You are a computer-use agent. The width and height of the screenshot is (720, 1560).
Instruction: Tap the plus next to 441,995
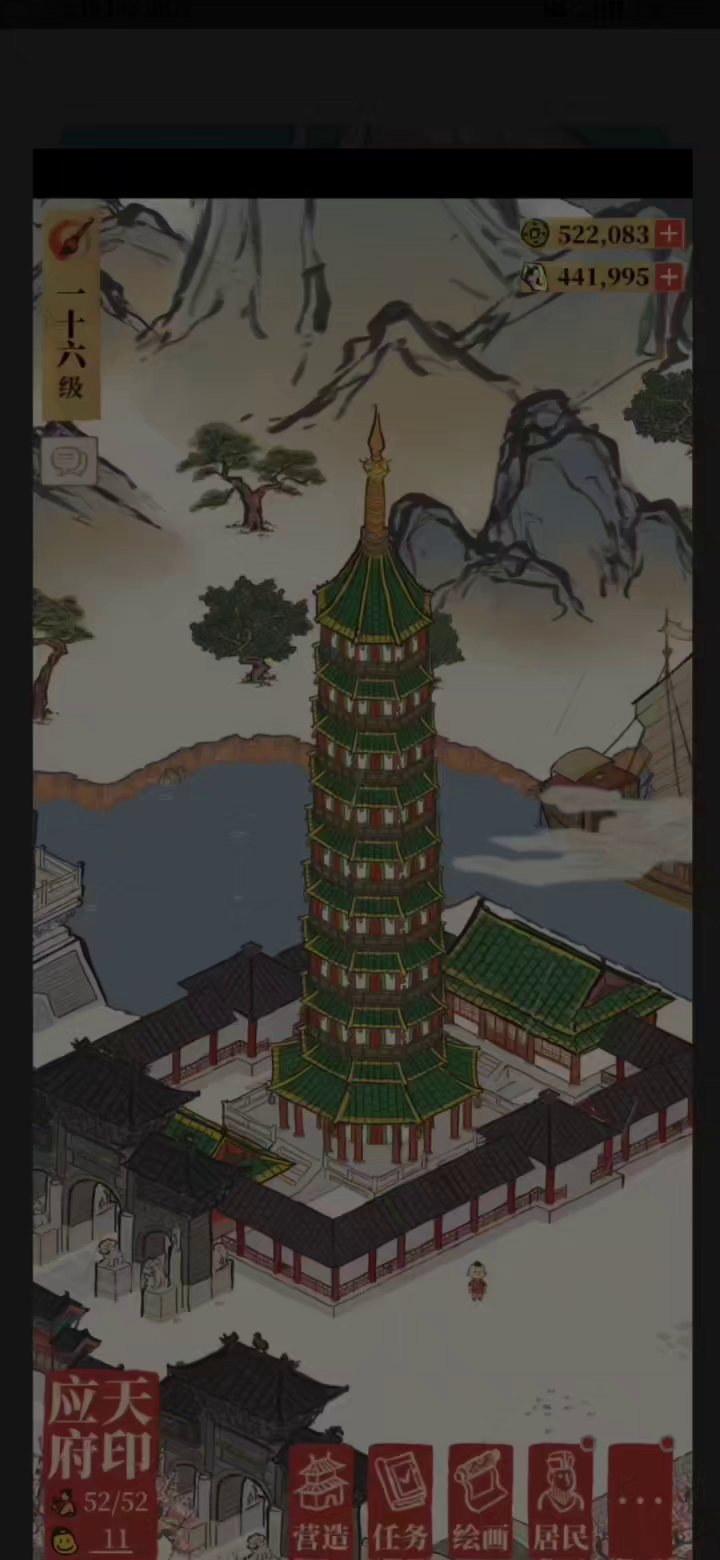670,277
